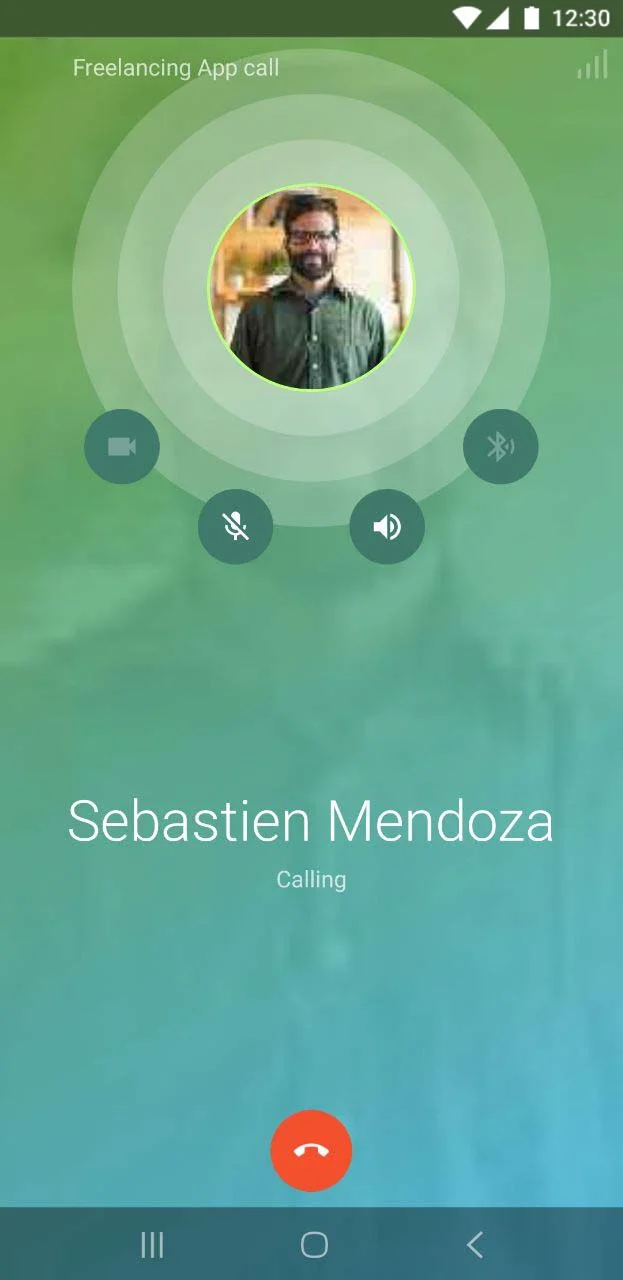Go to the home screen

click(x=314, y=1244)
